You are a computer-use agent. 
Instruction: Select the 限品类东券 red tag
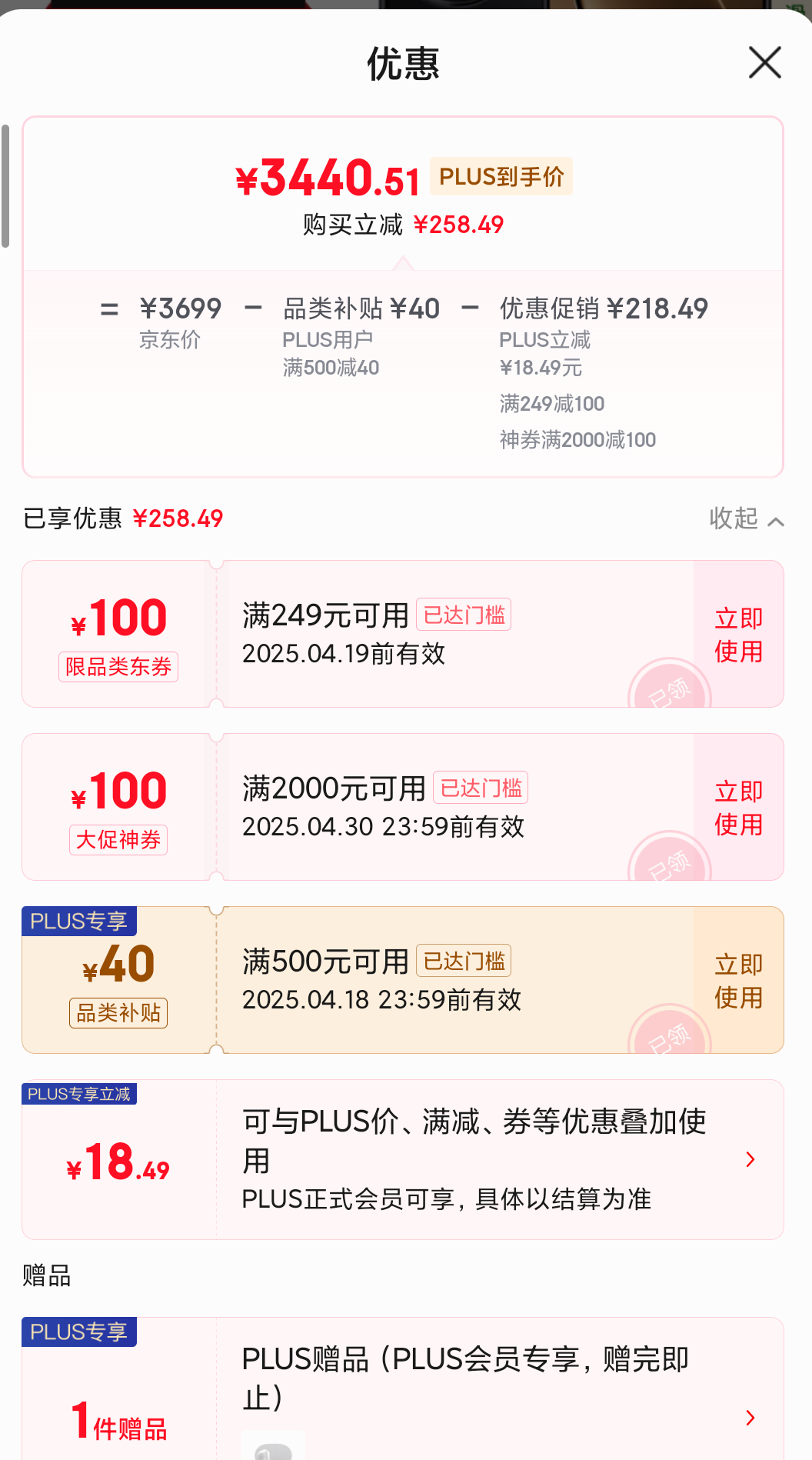point(118,668)
